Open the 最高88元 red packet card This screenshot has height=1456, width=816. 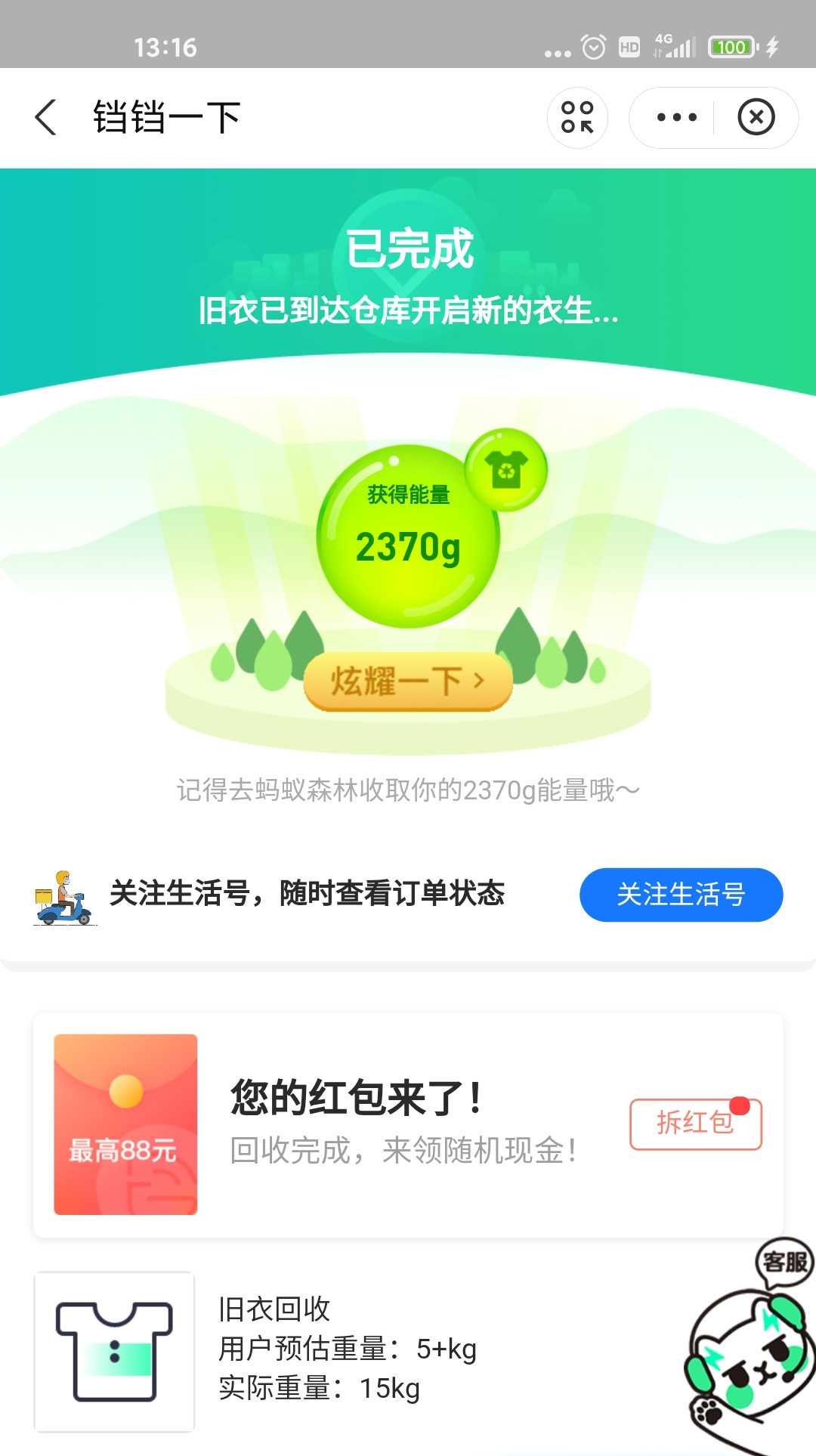pyautogui.click(x=125, y=1124)
